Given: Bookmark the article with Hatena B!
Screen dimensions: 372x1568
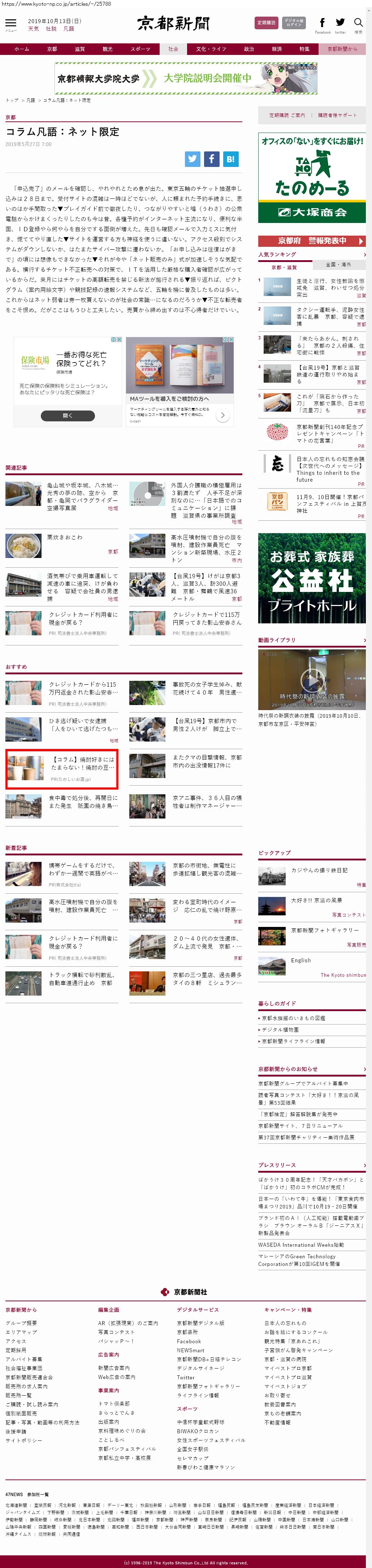Looking at the screenshot, I should 230,159.
